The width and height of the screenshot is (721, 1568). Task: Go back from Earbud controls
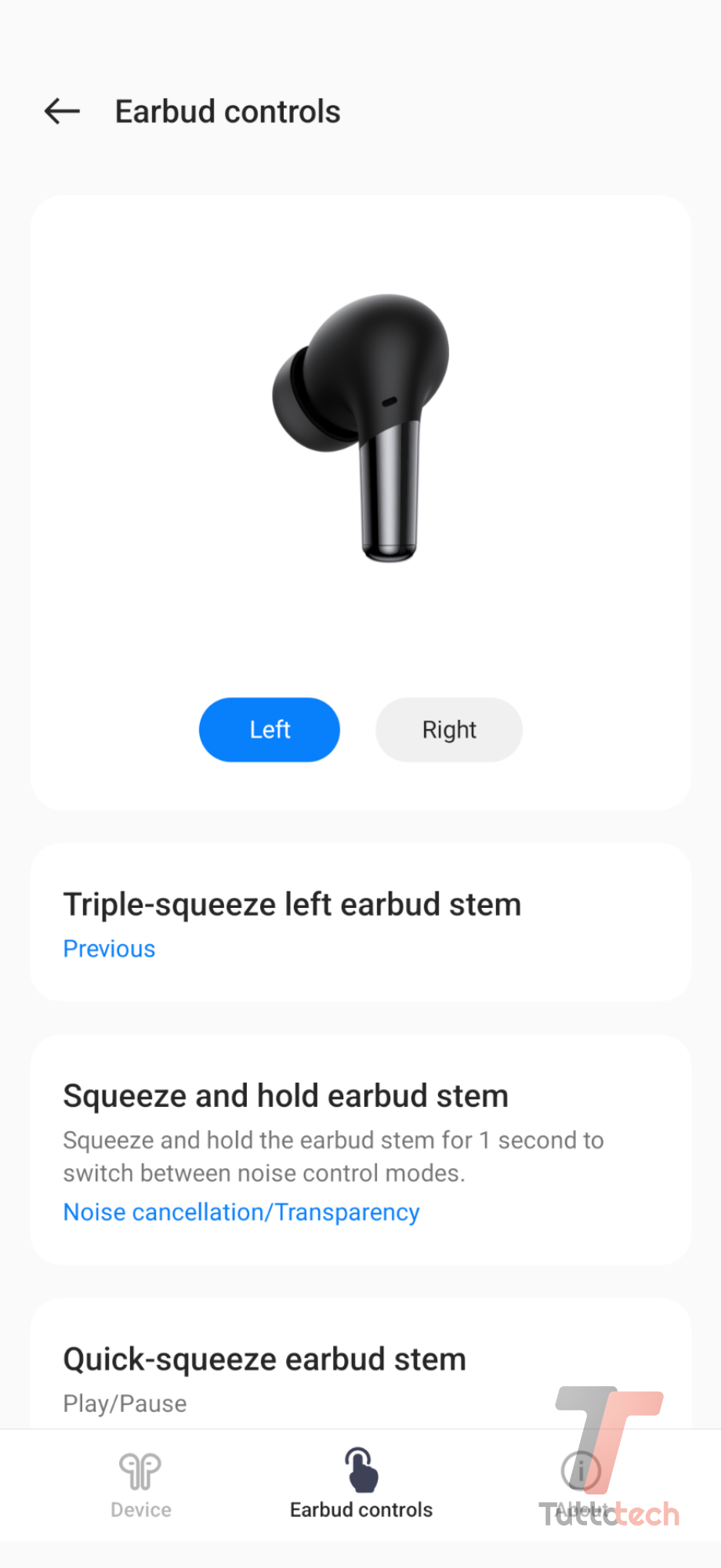click(63, 111)
